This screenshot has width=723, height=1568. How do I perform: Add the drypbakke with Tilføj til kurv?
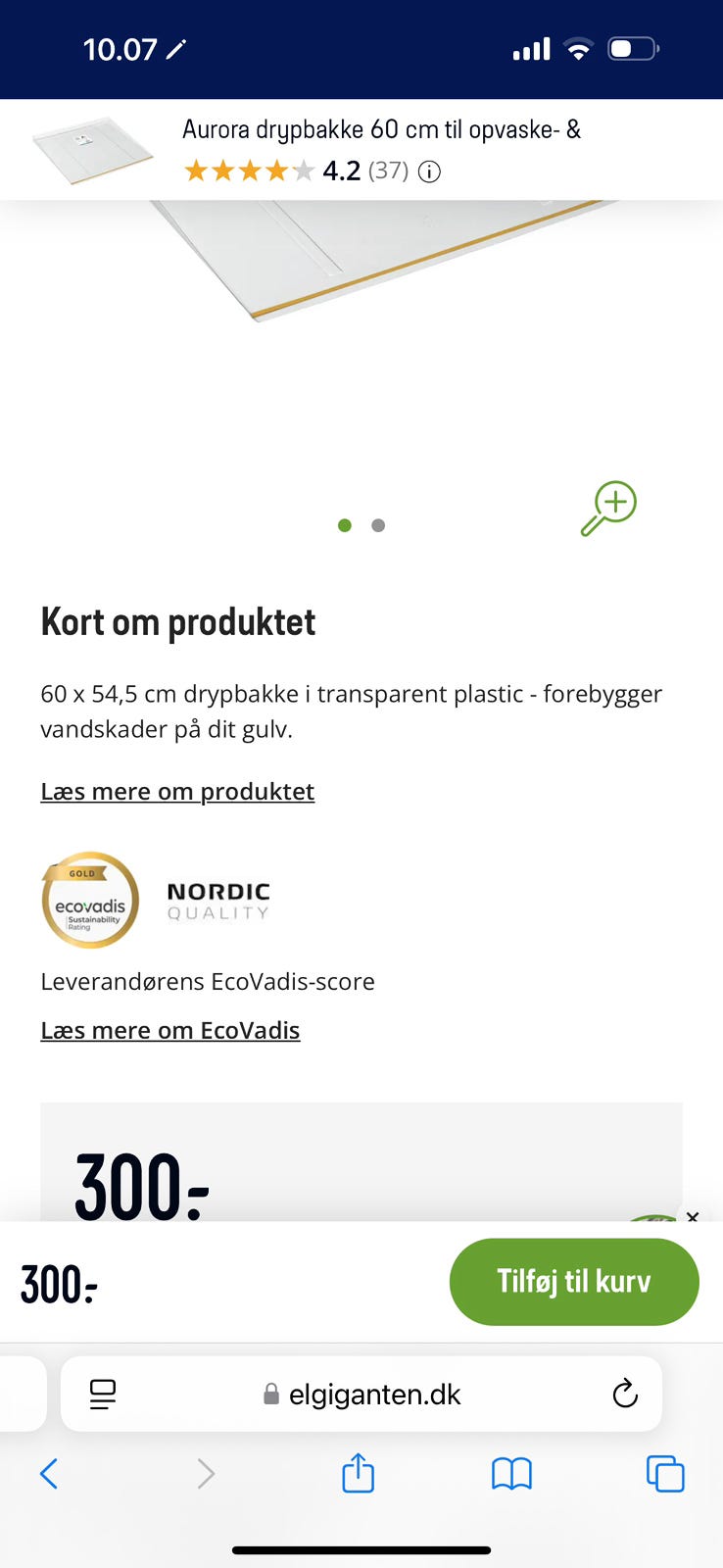tap(574, 1281)
